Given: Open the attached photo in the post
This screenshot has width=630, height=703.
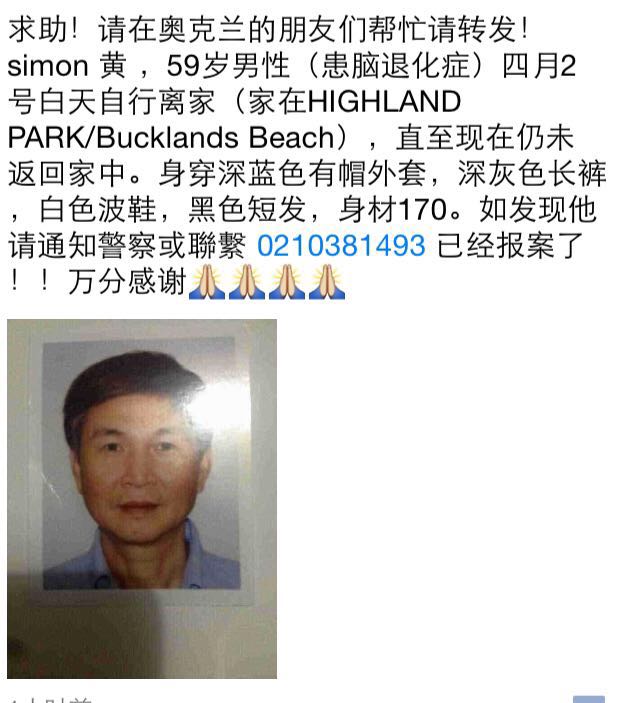Looking at the screenshot, I should pyautogui.click(x=142, y=499).
